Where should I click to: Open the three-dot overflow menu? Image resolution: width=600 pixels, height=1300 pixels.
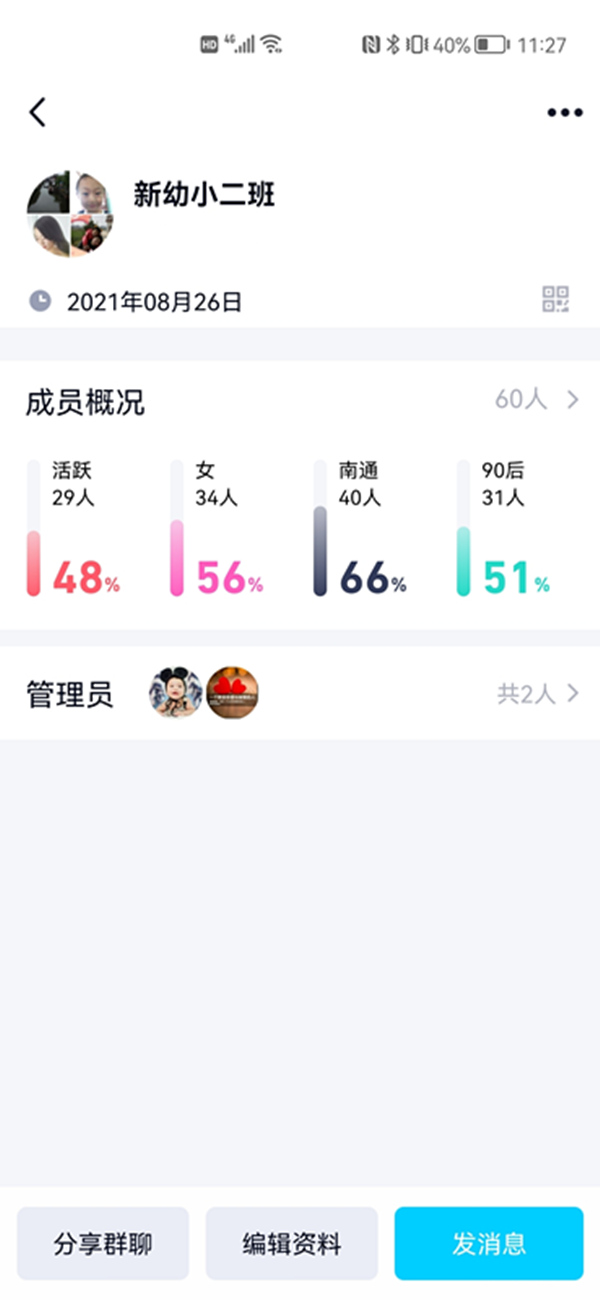click(x=564, y=113)
